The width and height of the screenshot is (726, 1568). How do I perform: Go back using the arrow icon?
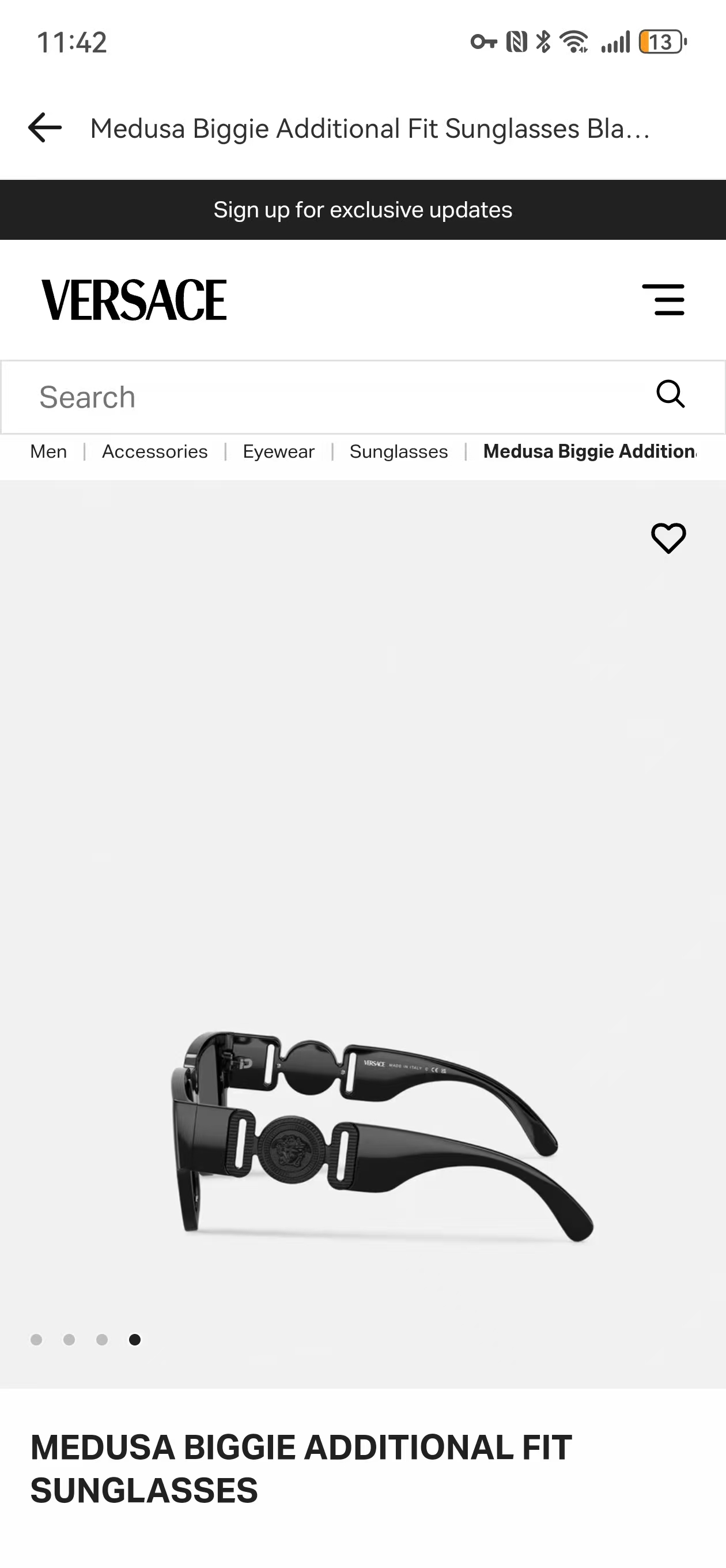45,128
